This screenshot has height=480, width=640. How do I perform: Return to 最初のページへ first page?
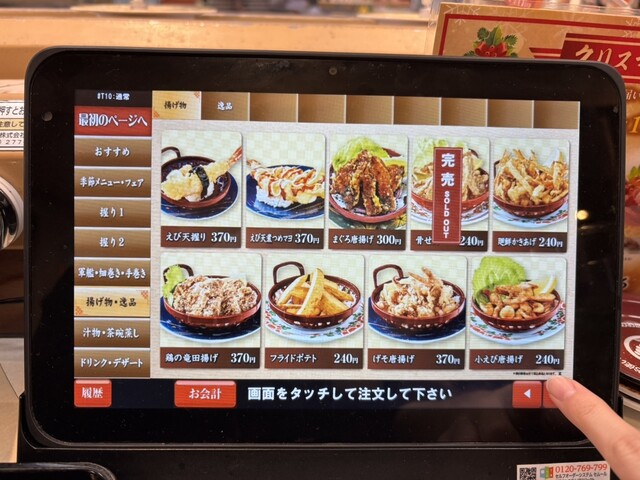point(112,121)
